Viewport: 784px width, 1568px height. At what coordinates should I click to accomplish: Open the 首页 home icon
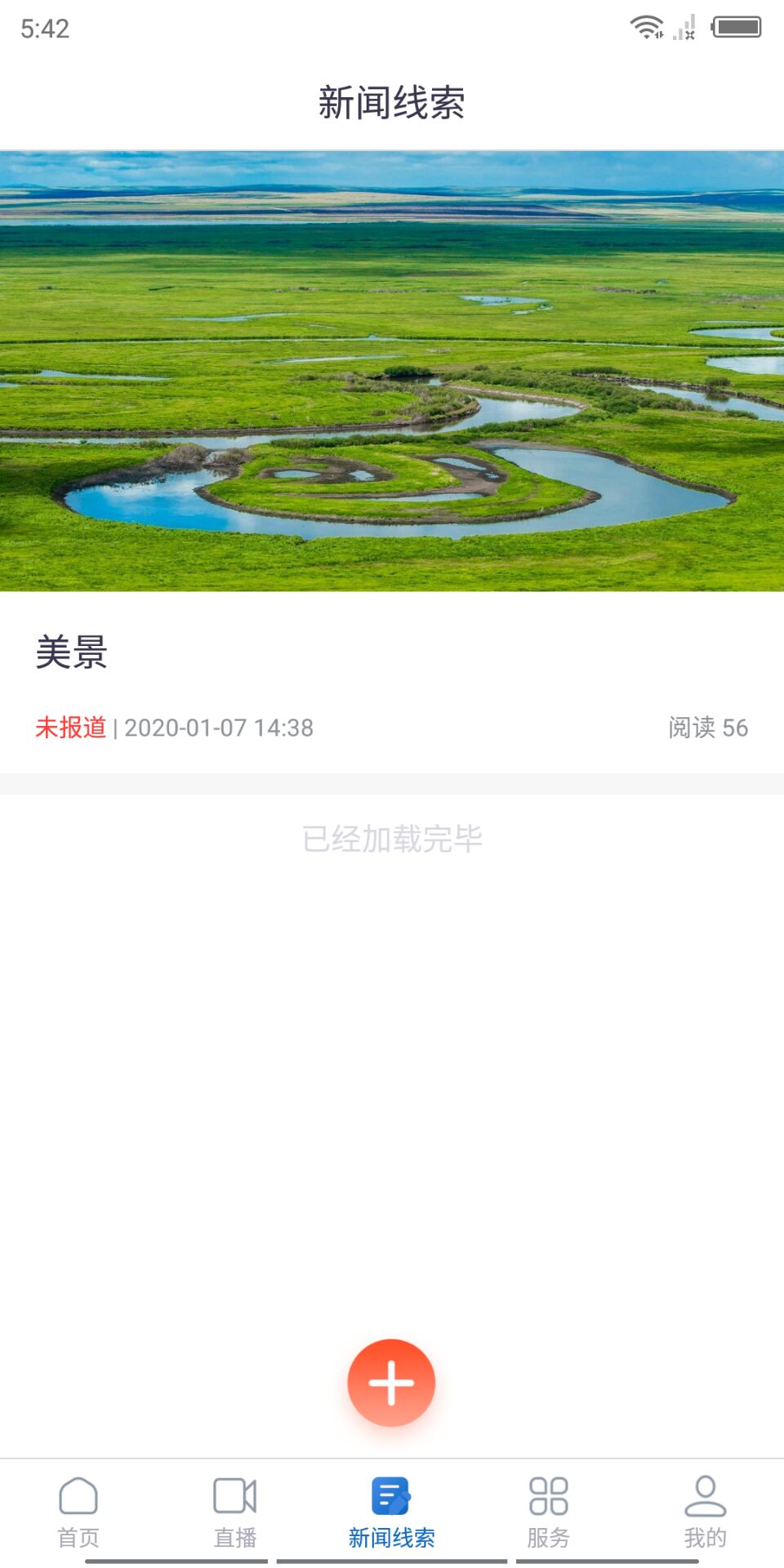[x=78, y=1501]
